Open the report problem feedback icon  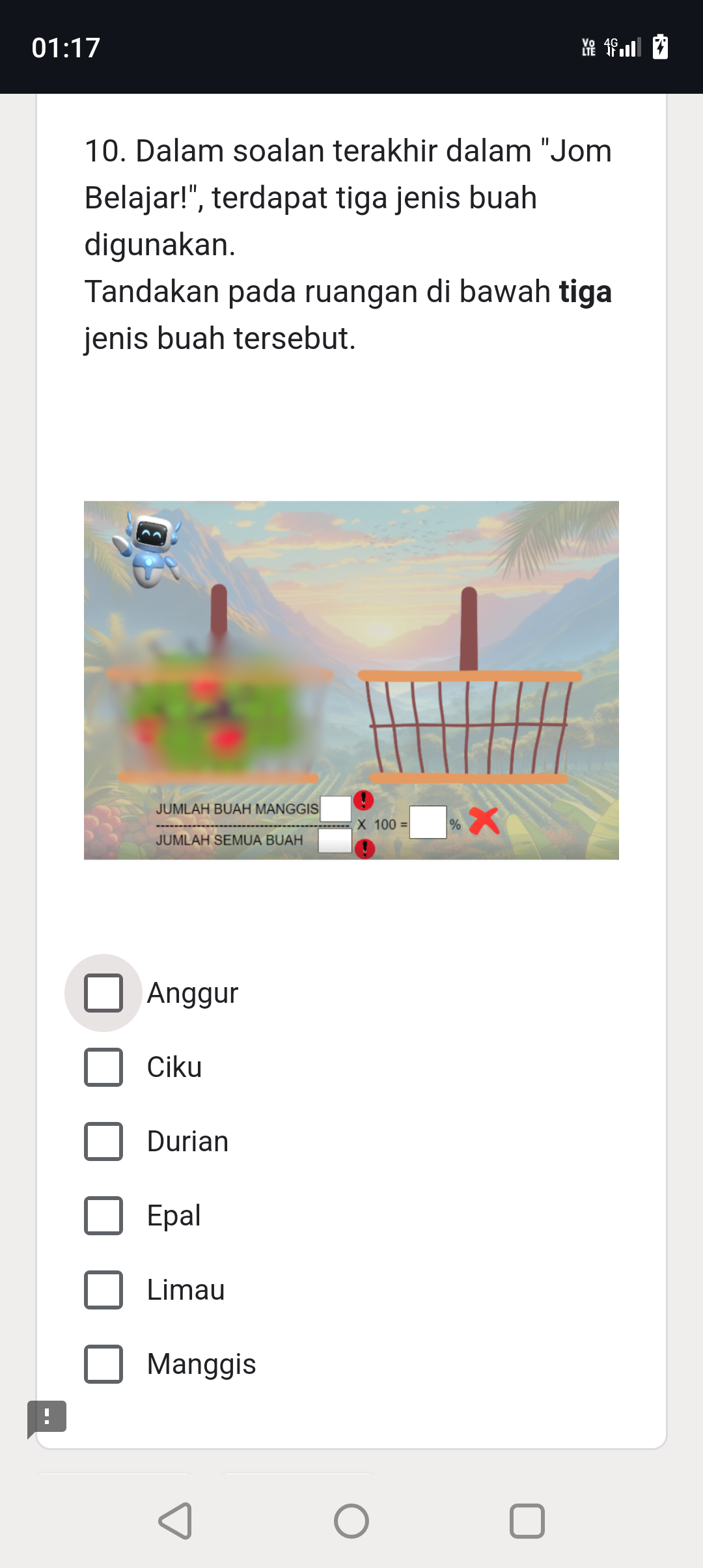[x=46, y=1418]
